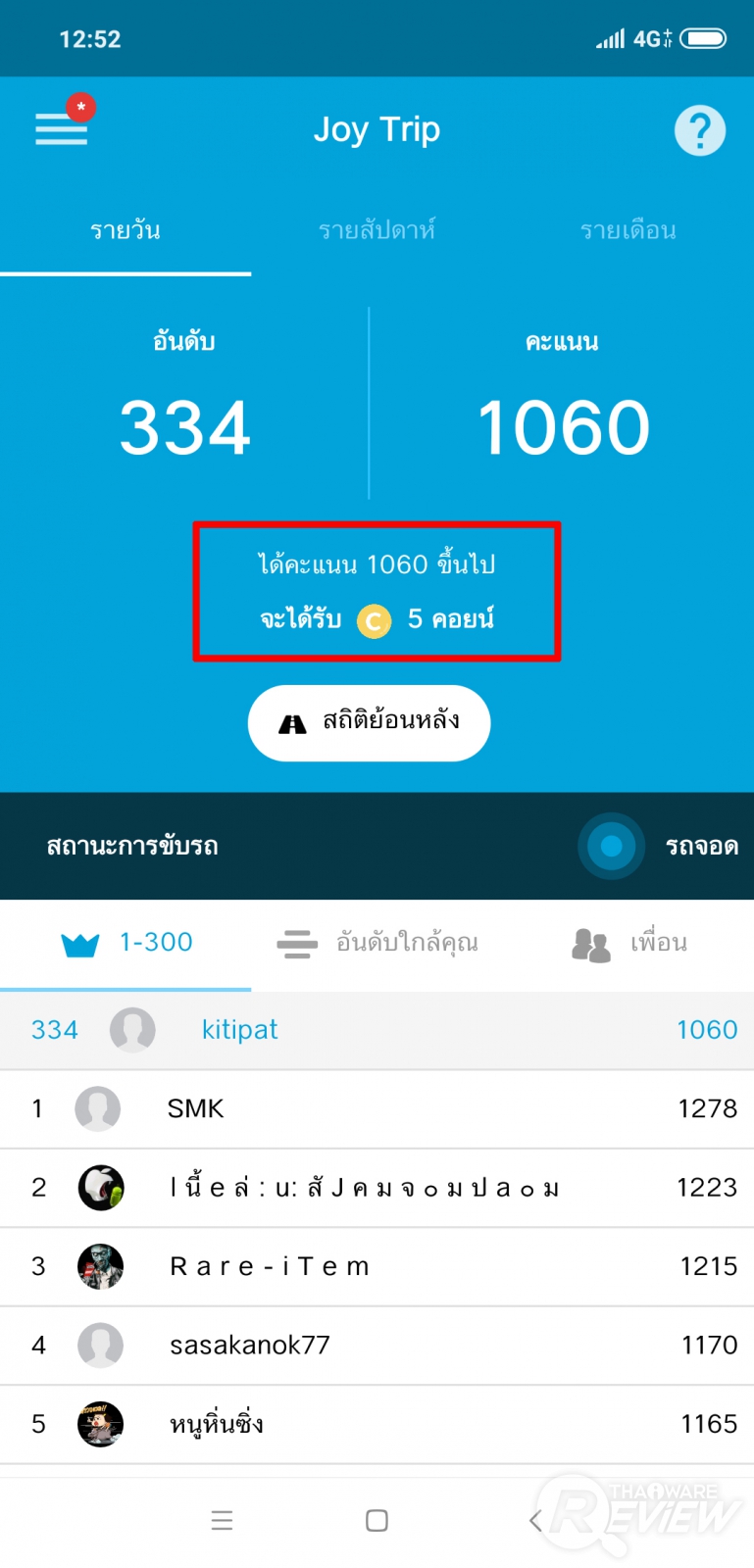
Task: Switch to the รายเดือน tab
Action: coord(628,231)
